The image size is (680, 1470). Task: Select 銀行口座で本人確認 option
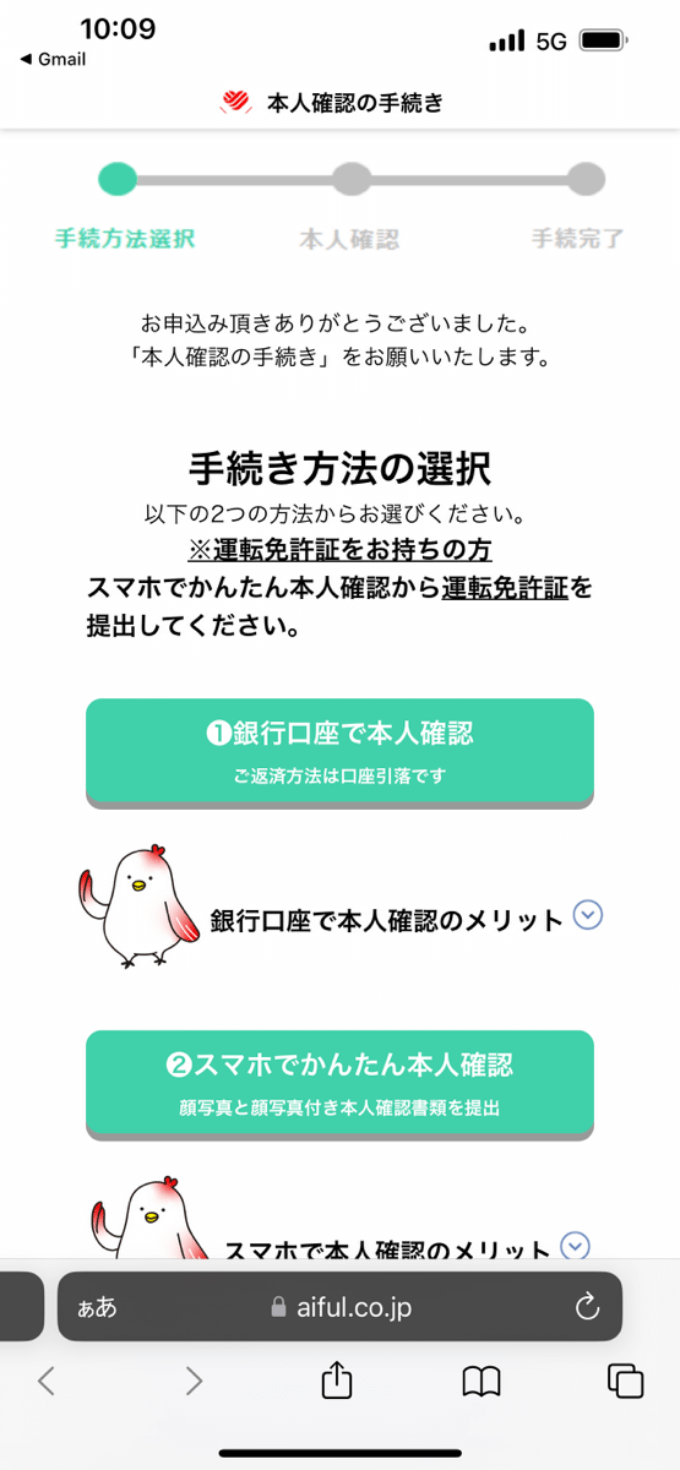[x=340, y=750]
